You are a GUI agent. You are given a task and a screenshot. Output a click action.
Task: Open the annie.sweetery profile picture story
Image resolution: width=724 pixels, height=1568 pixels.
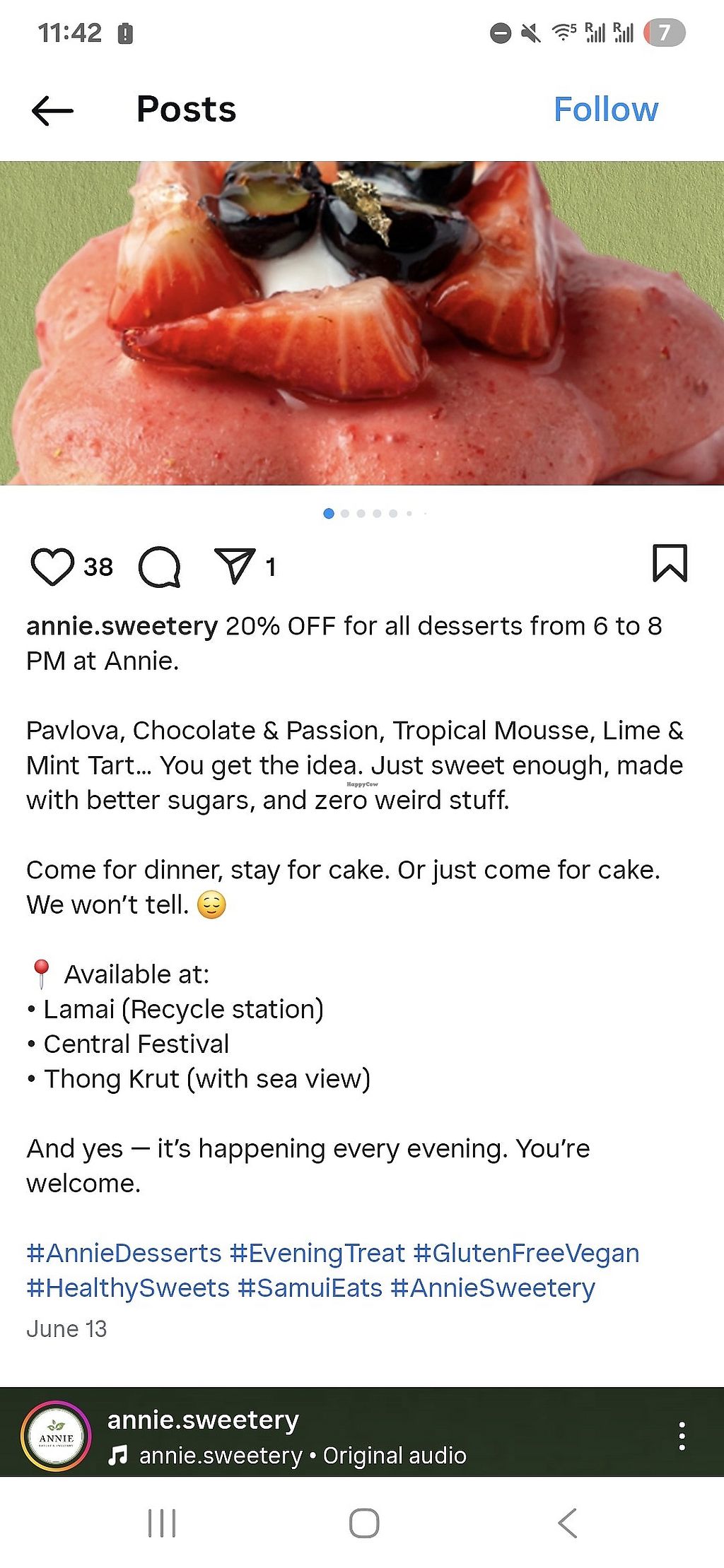click(x=57, y=1436)
